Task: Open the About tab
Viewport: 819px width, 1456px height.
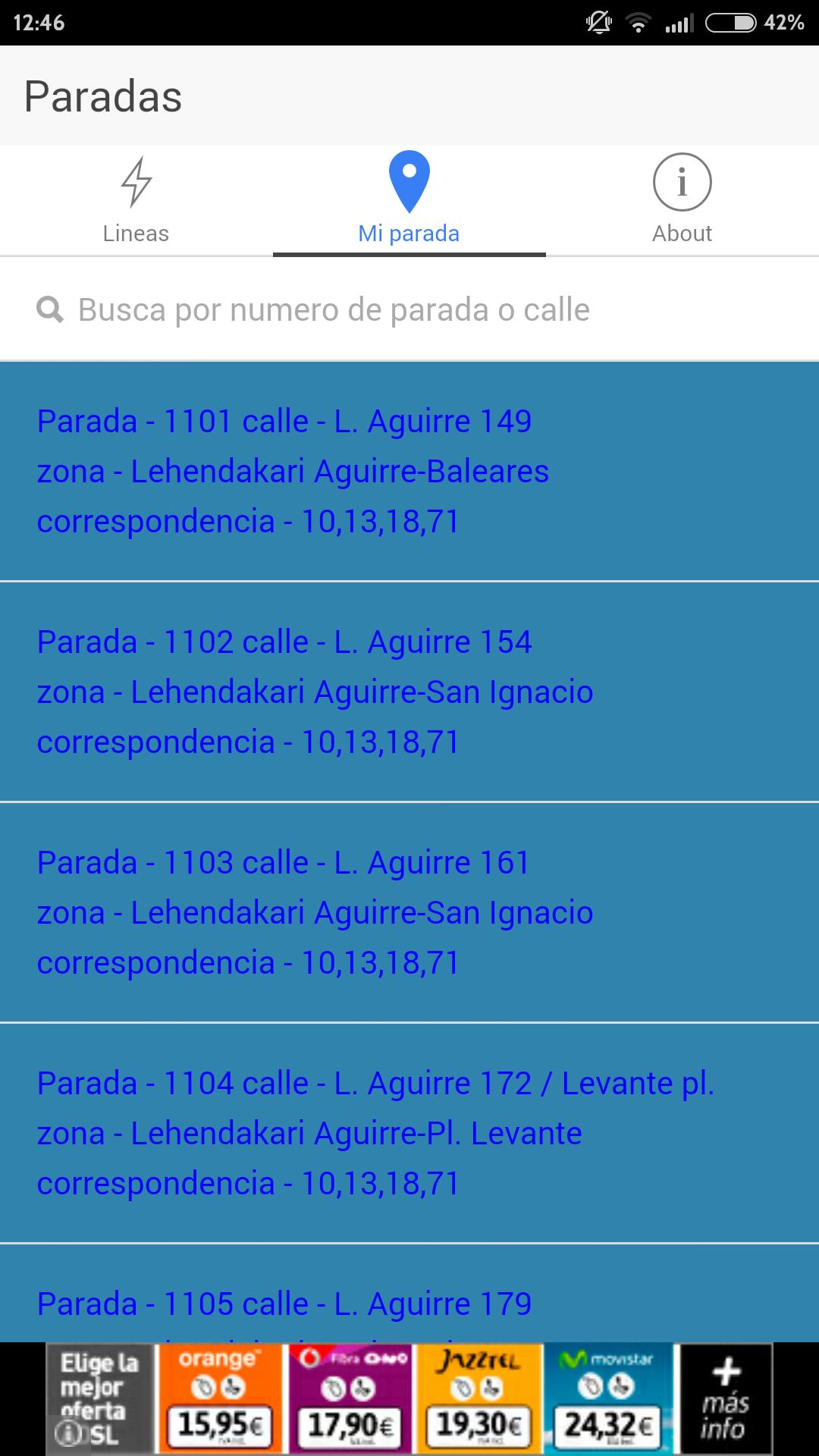Action: [682, 201]
